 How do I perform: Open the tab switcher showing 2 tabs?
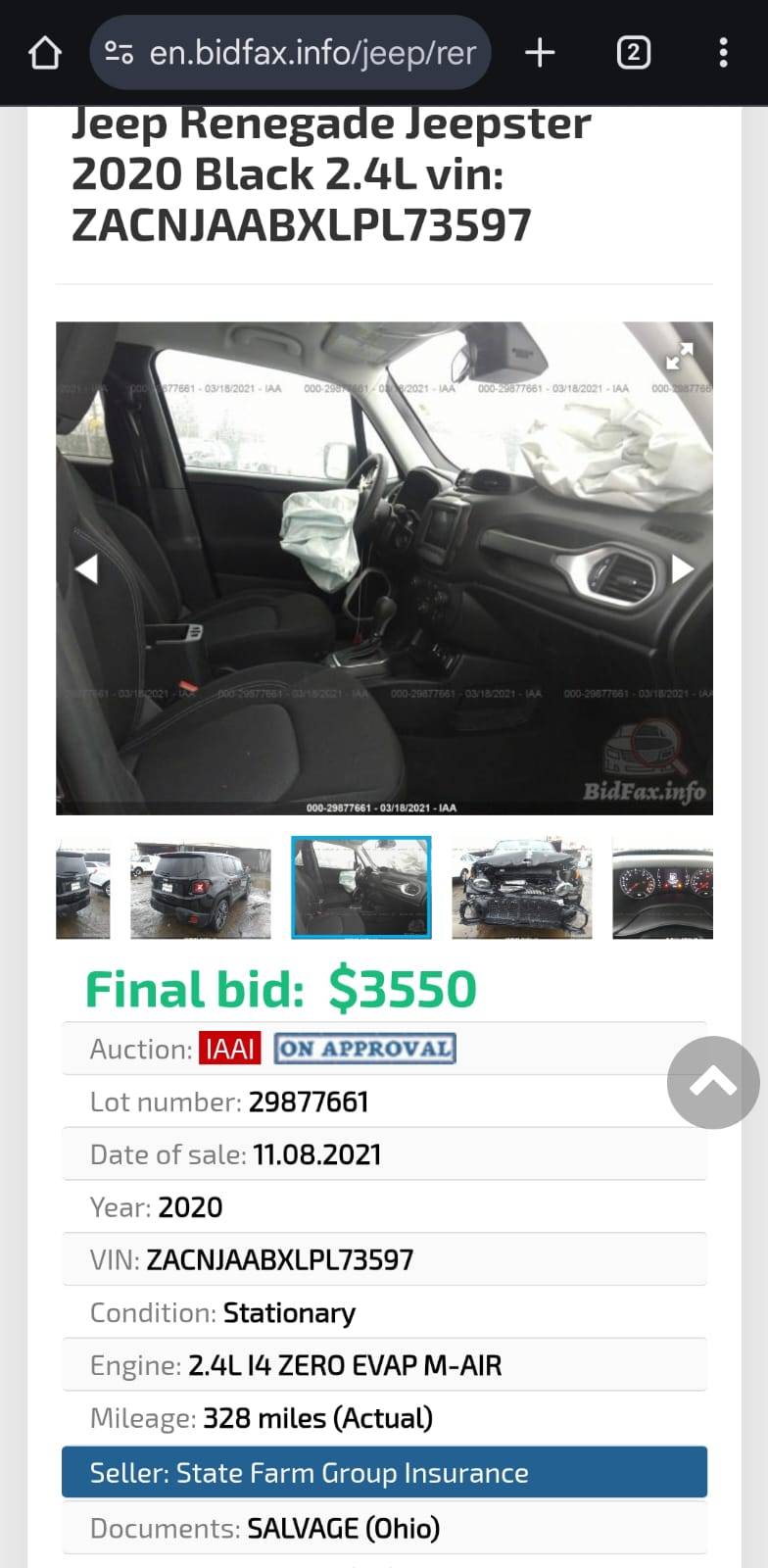click(x=633, y=53)
